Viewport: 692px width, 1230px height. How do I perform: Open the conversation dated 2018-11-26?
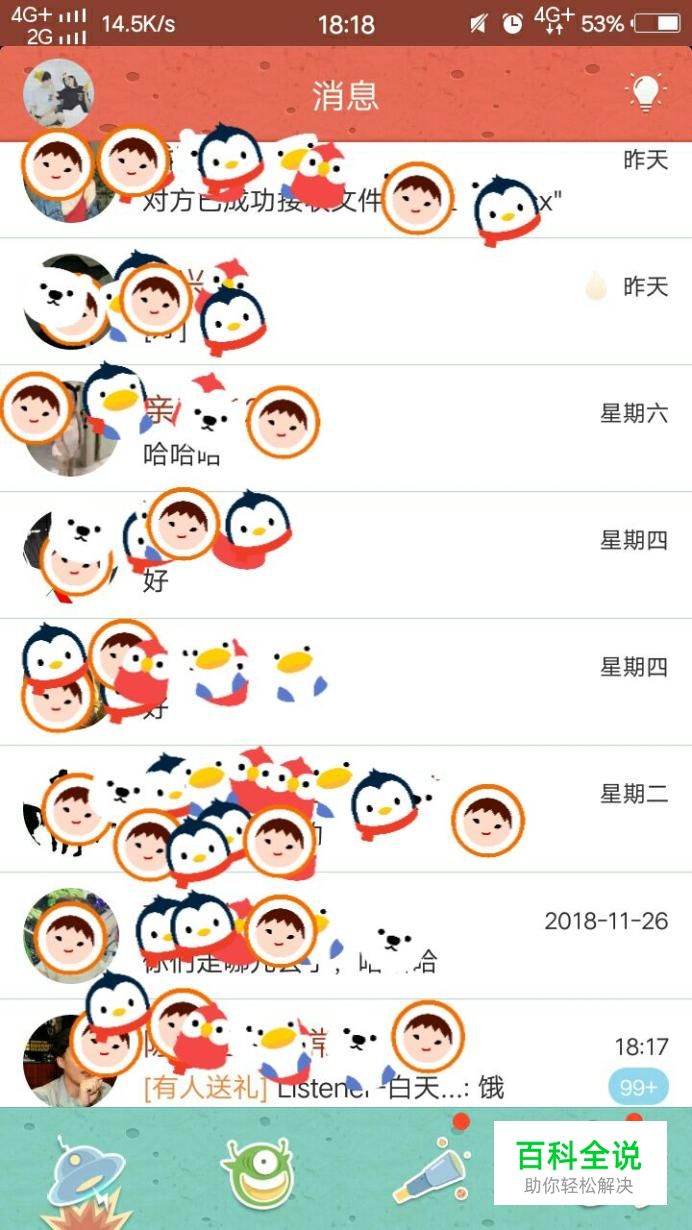pos(346,935)
